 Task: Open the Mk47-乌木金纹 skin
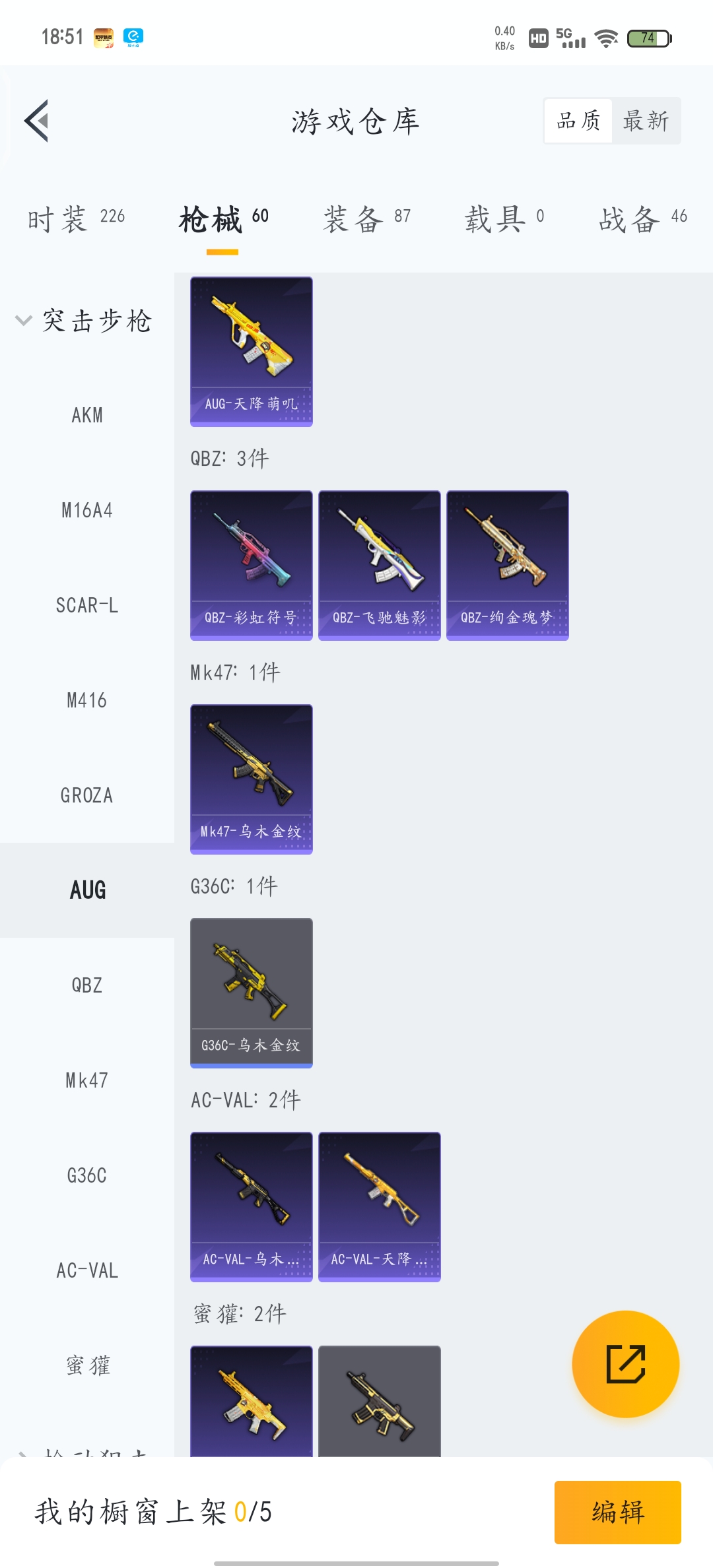pos(252,779)
